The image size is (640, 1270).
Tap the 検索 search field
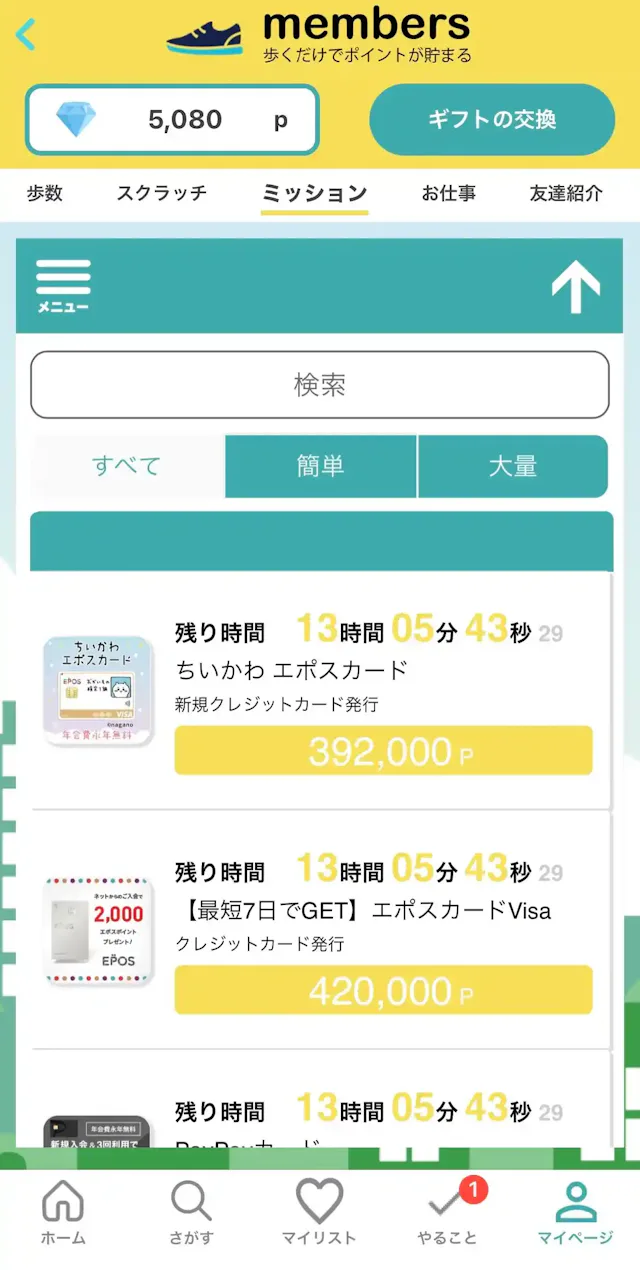click(320, 385)
